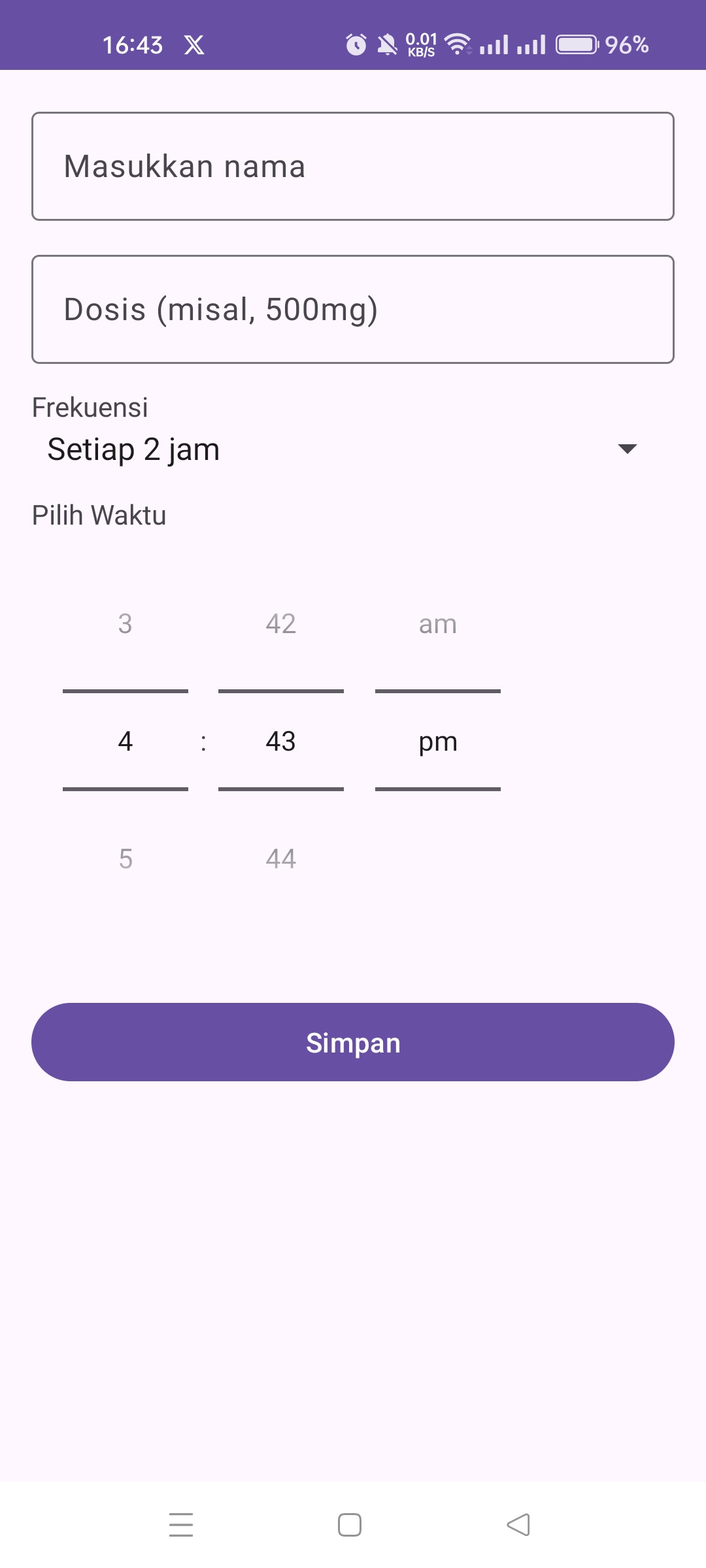Choose minute 44 in the time picker
The image size is (706, 1568).
click(281, 858)
